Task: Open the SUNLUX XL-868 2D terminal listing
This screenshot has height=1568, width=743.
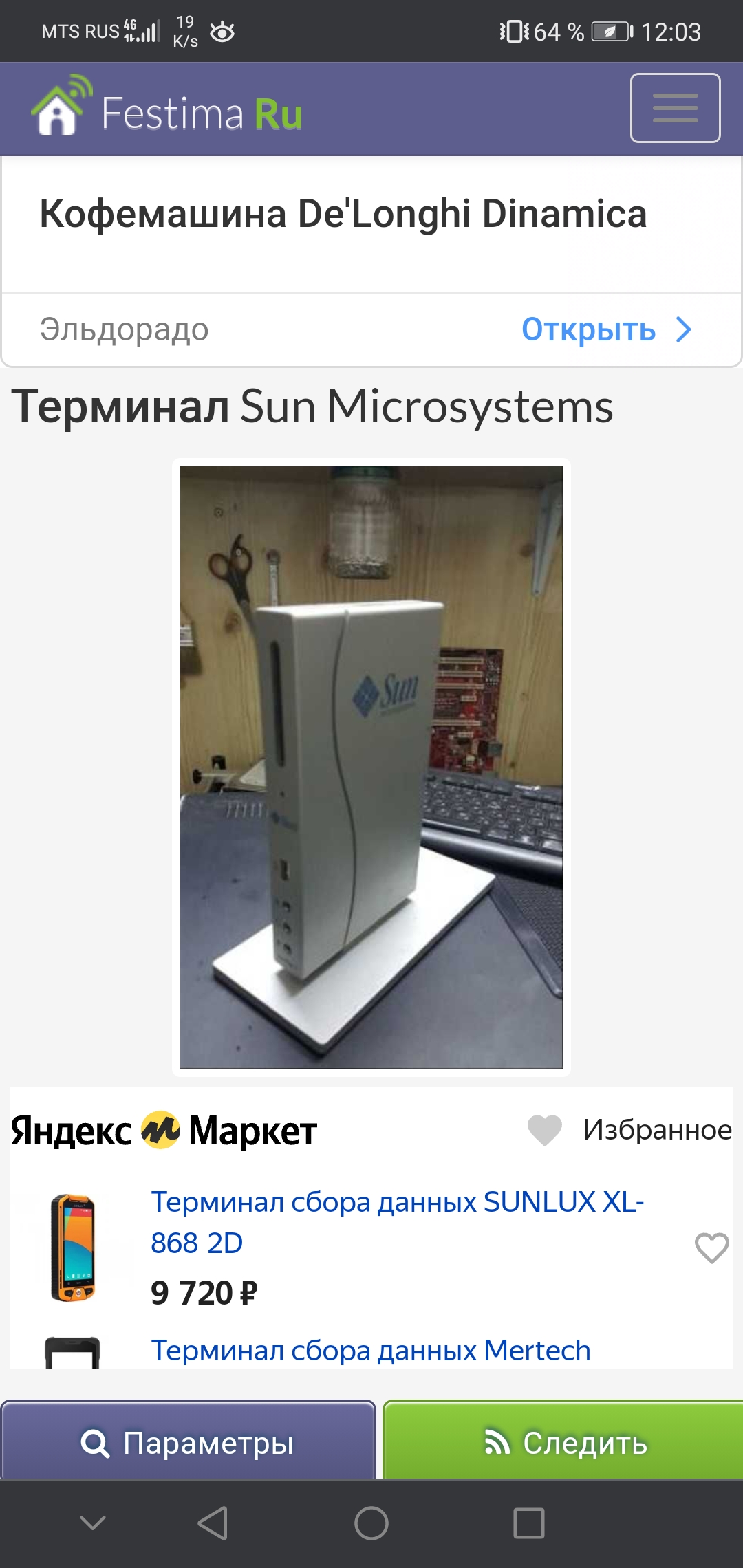Action: [397, 1221]
